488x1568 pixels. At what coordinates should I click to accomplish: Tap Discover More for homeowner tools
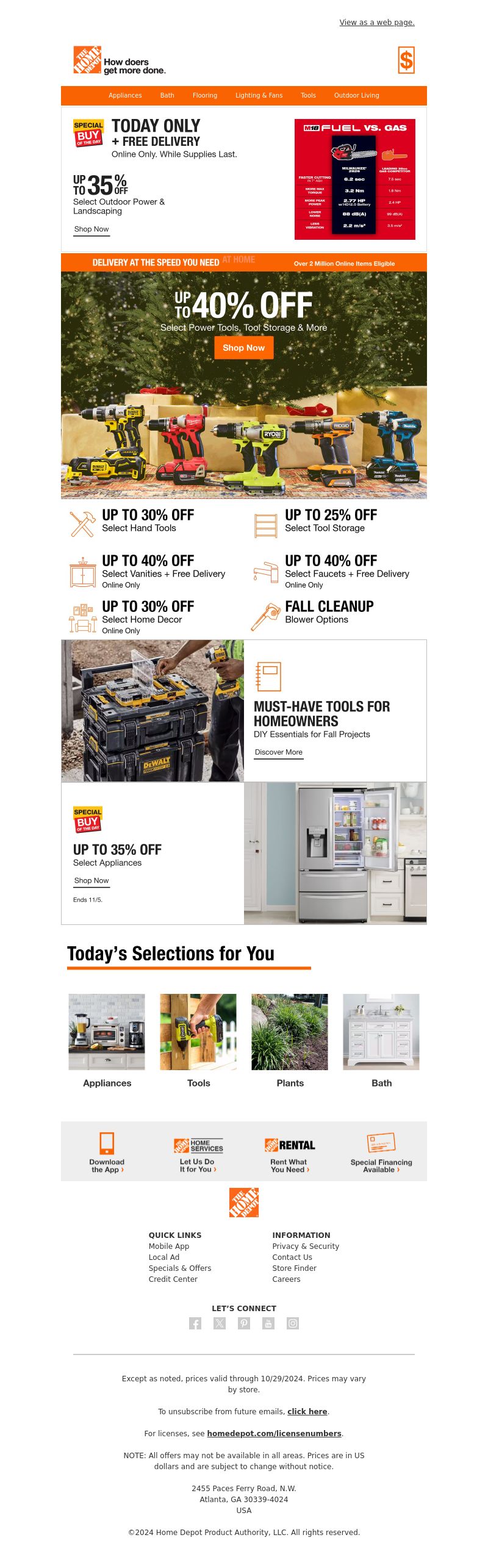(278, 752)
